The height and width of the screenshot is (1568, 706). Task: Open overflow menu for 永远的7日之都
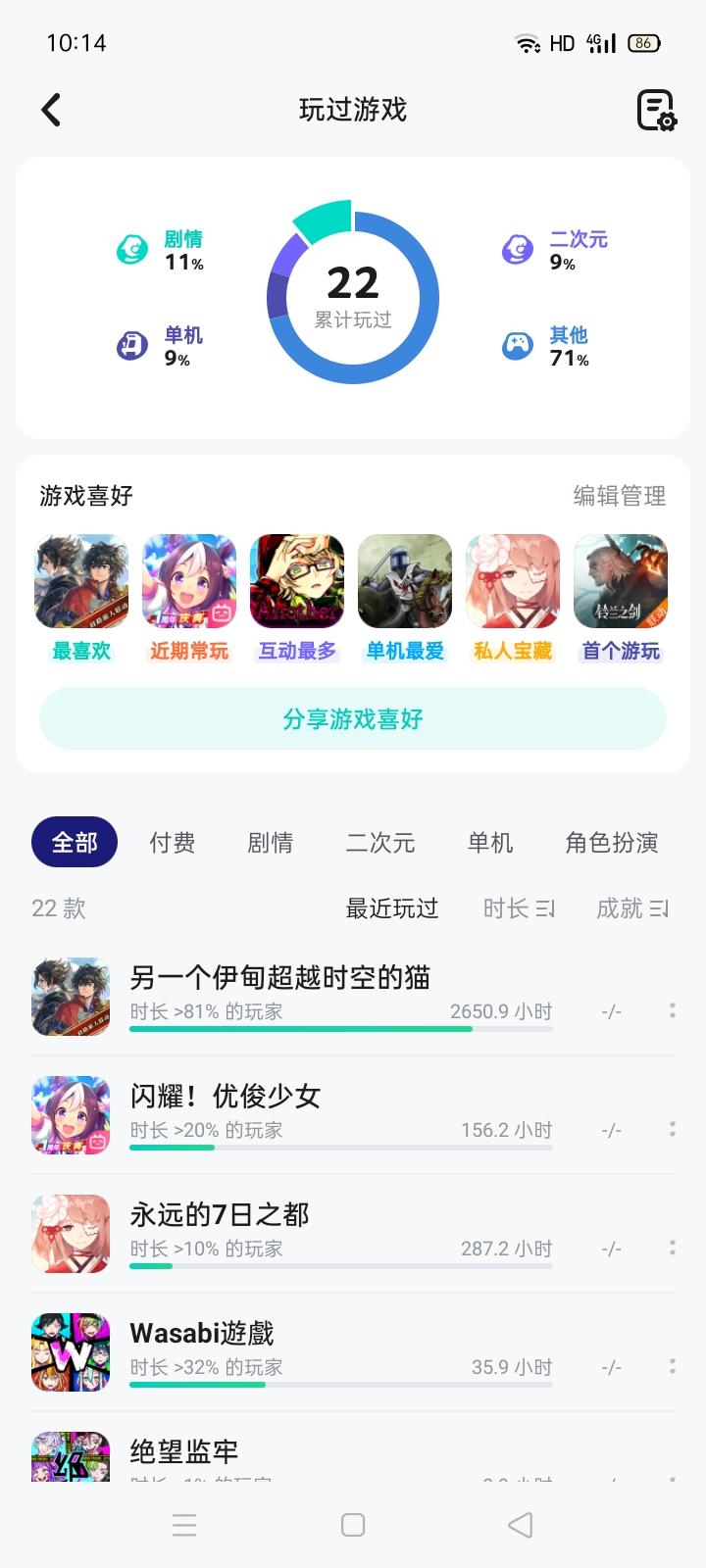click(671, 1247)
